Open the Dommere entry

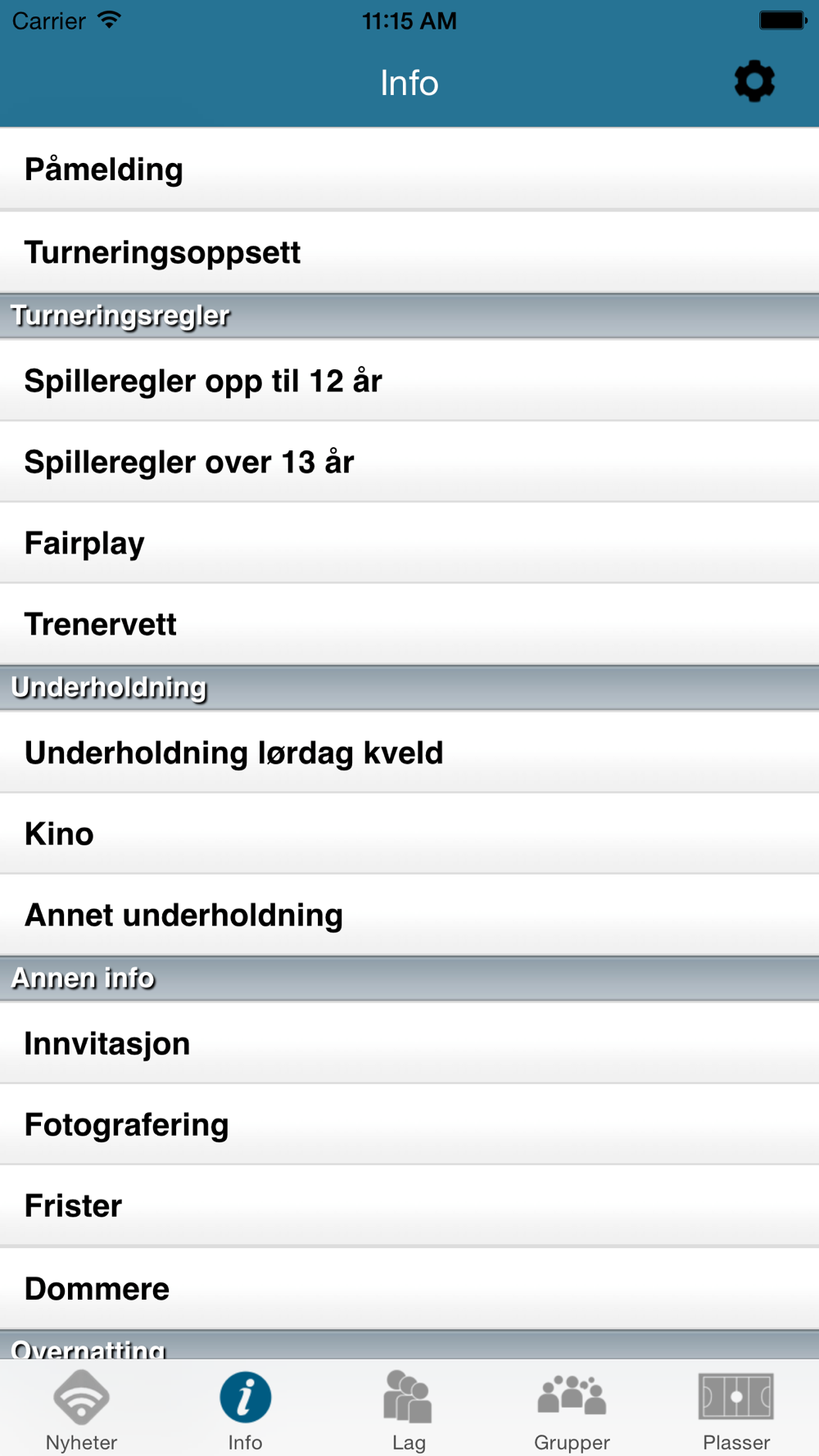point(409,1289)
